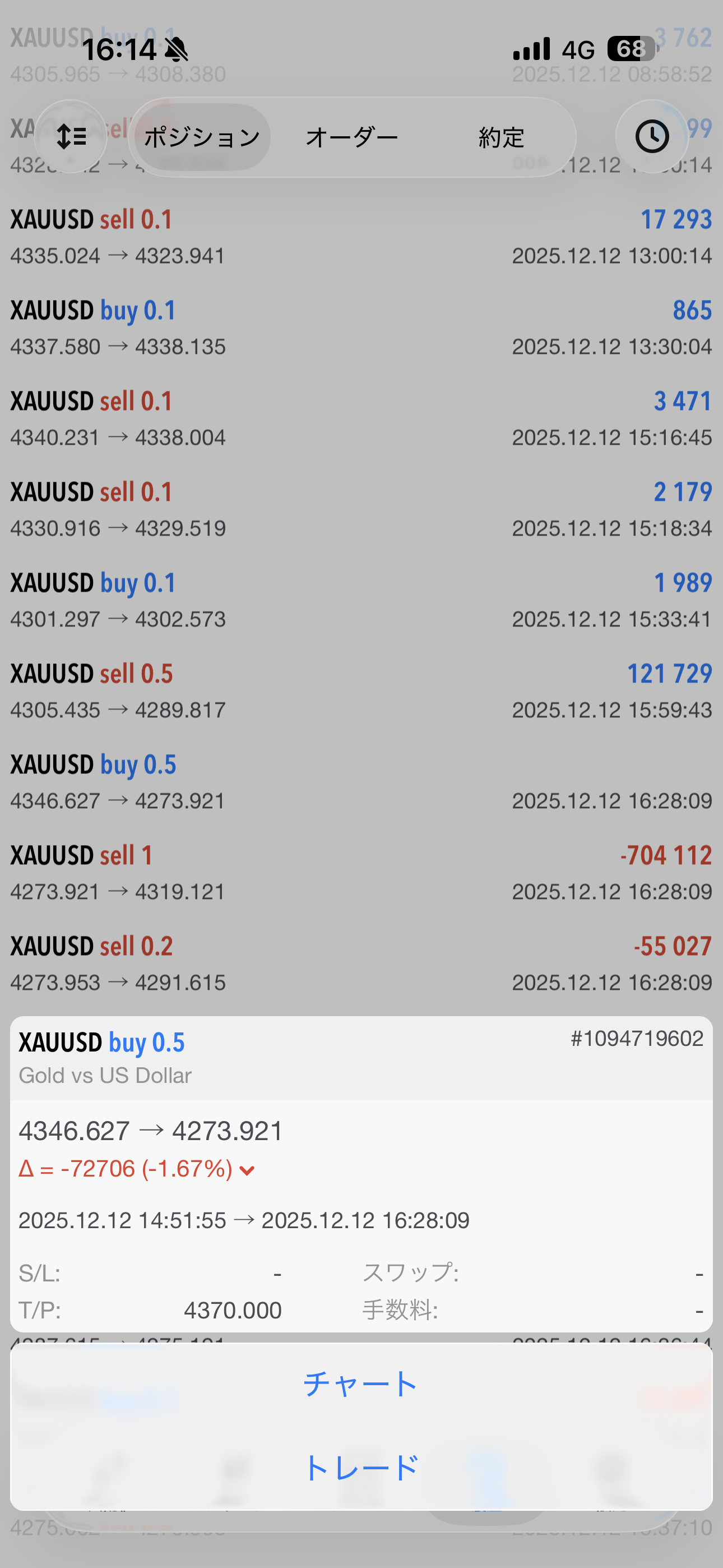Open the チャート option

click(x=361, y=1384)
